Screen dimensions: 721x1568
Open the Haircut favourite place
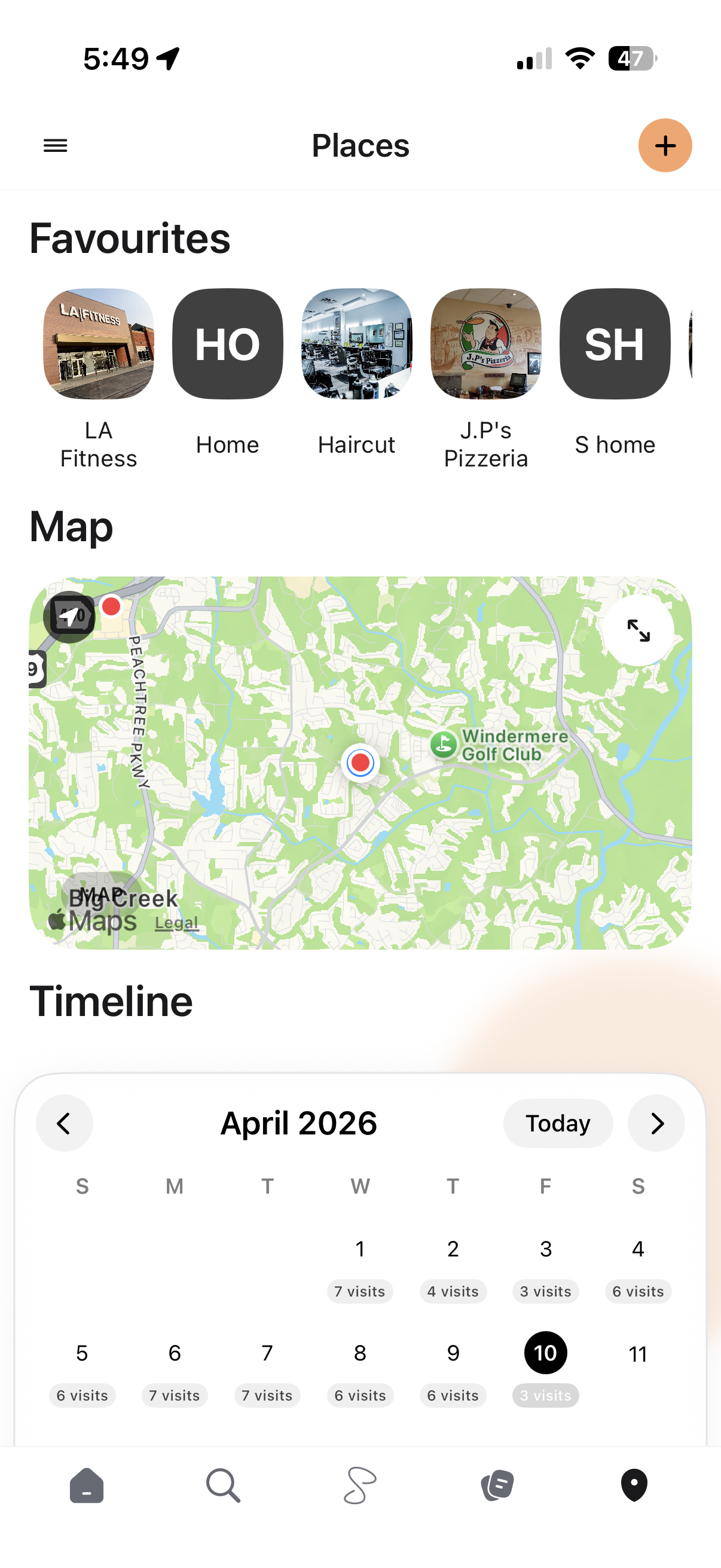coord(356,344)
